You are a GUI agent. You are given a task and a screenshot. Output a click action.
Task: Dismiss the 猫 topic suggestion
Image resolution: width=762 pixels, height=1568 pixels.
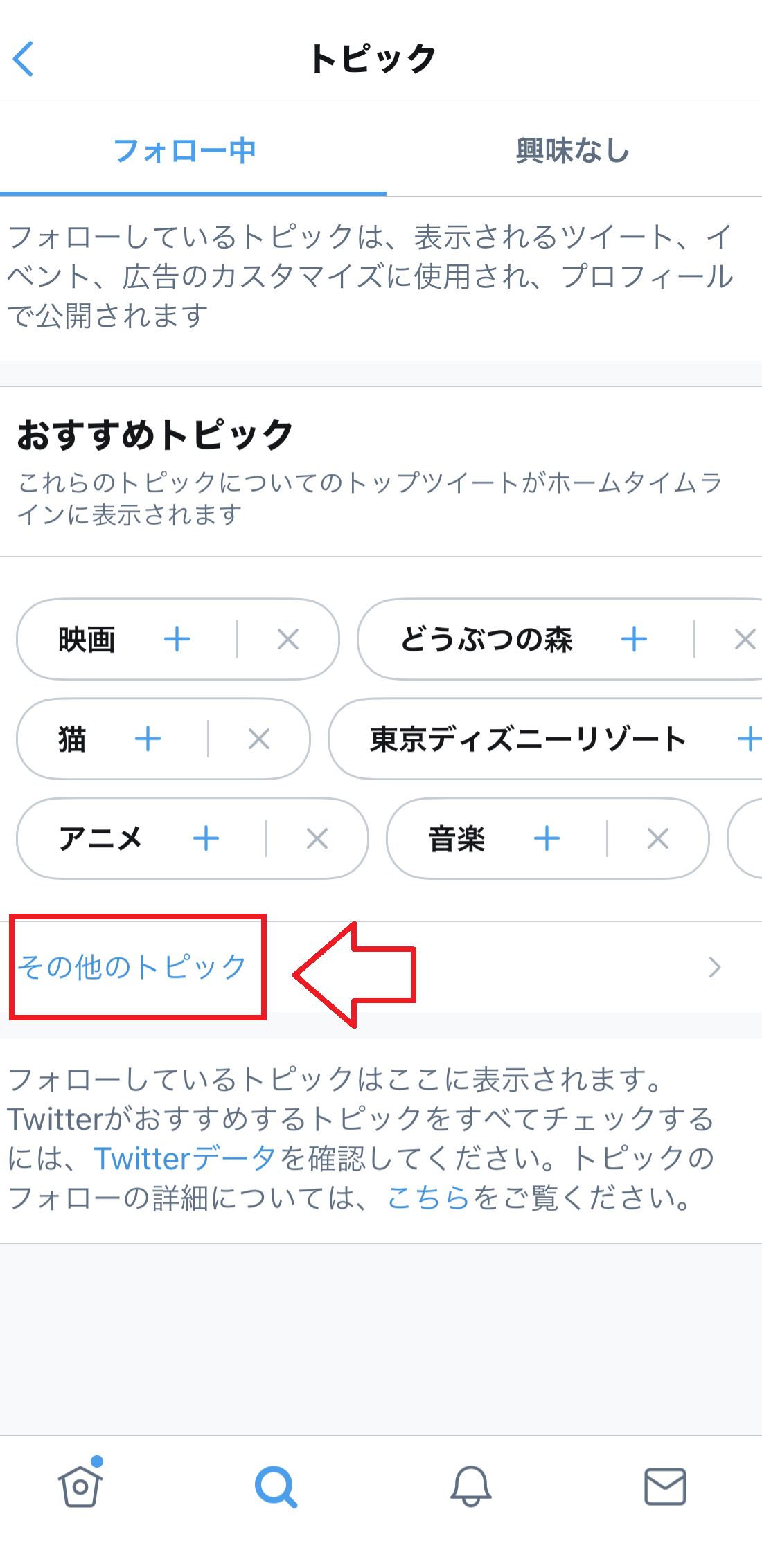pyautogui.click(x=259, y=739)
